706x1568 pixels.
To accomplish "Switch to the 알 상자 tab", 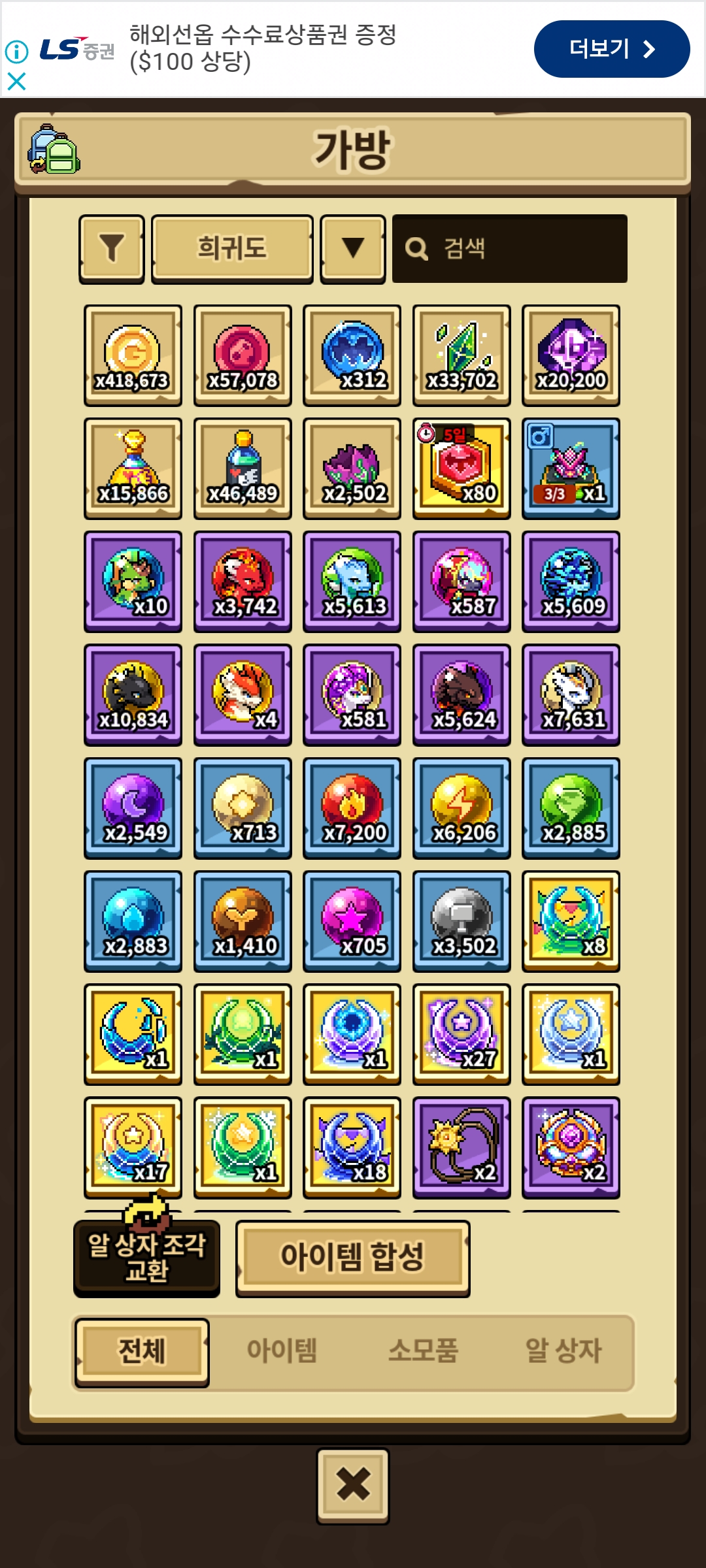I will [x=563, y=1350].
